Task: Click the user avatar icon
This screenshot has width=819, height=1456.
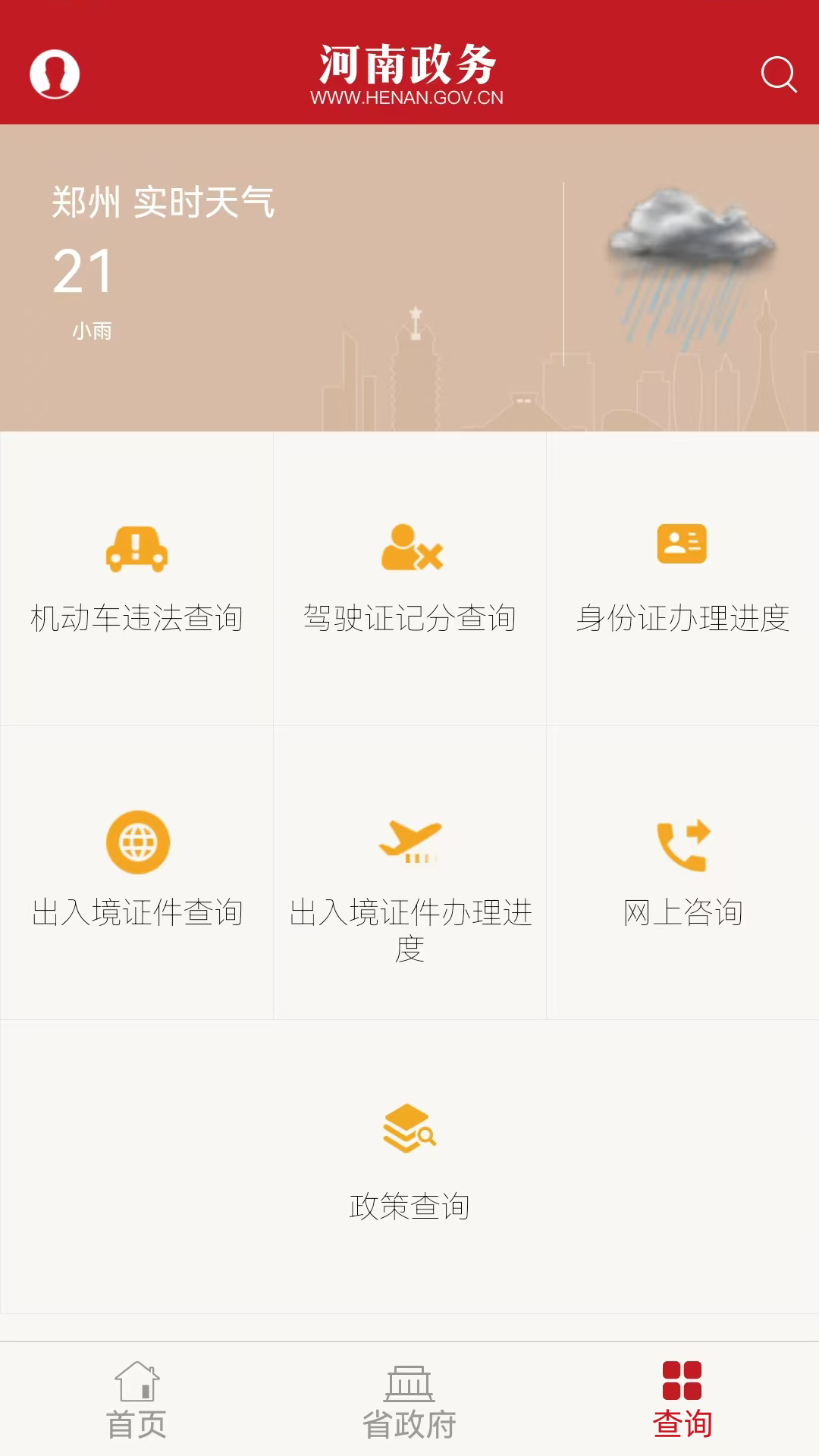Action: click(55, 74)
